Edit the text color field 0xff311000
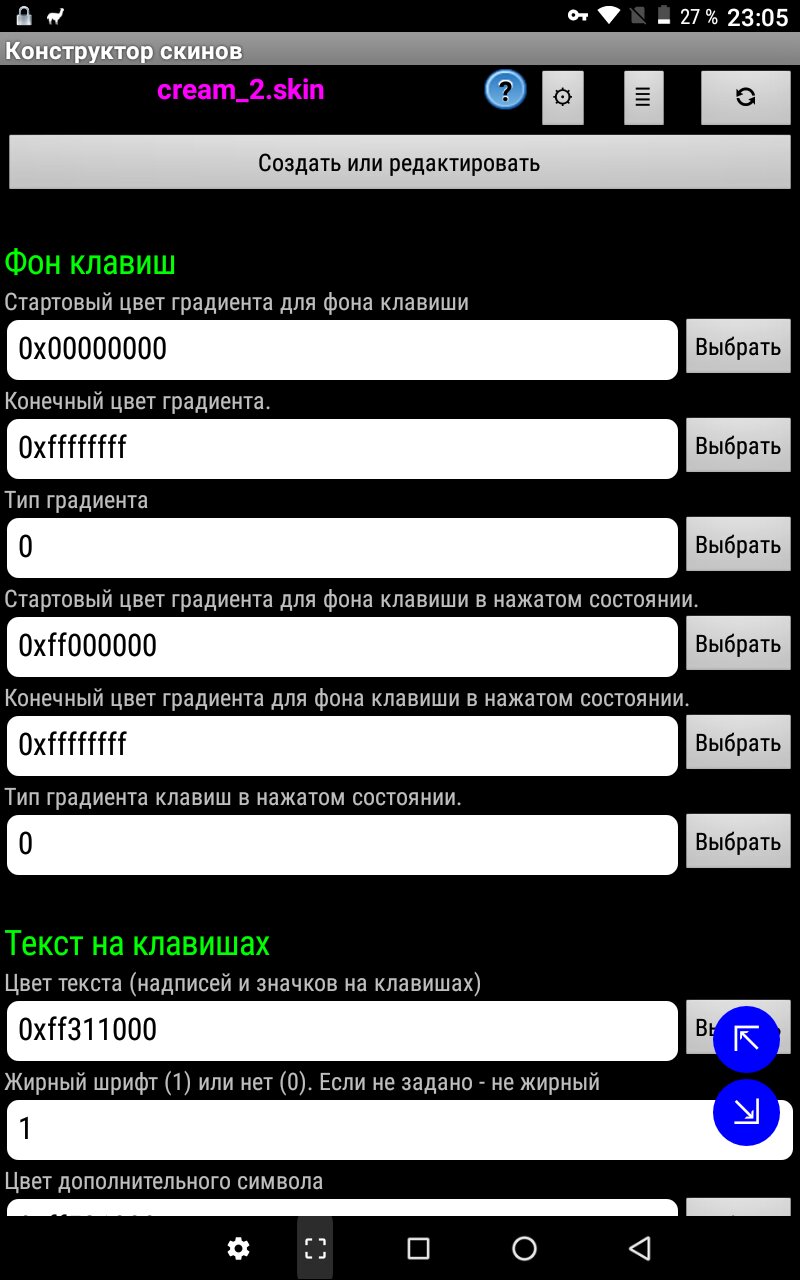800x1280 pixels. pyautogui.click(x=343, y=1030)
